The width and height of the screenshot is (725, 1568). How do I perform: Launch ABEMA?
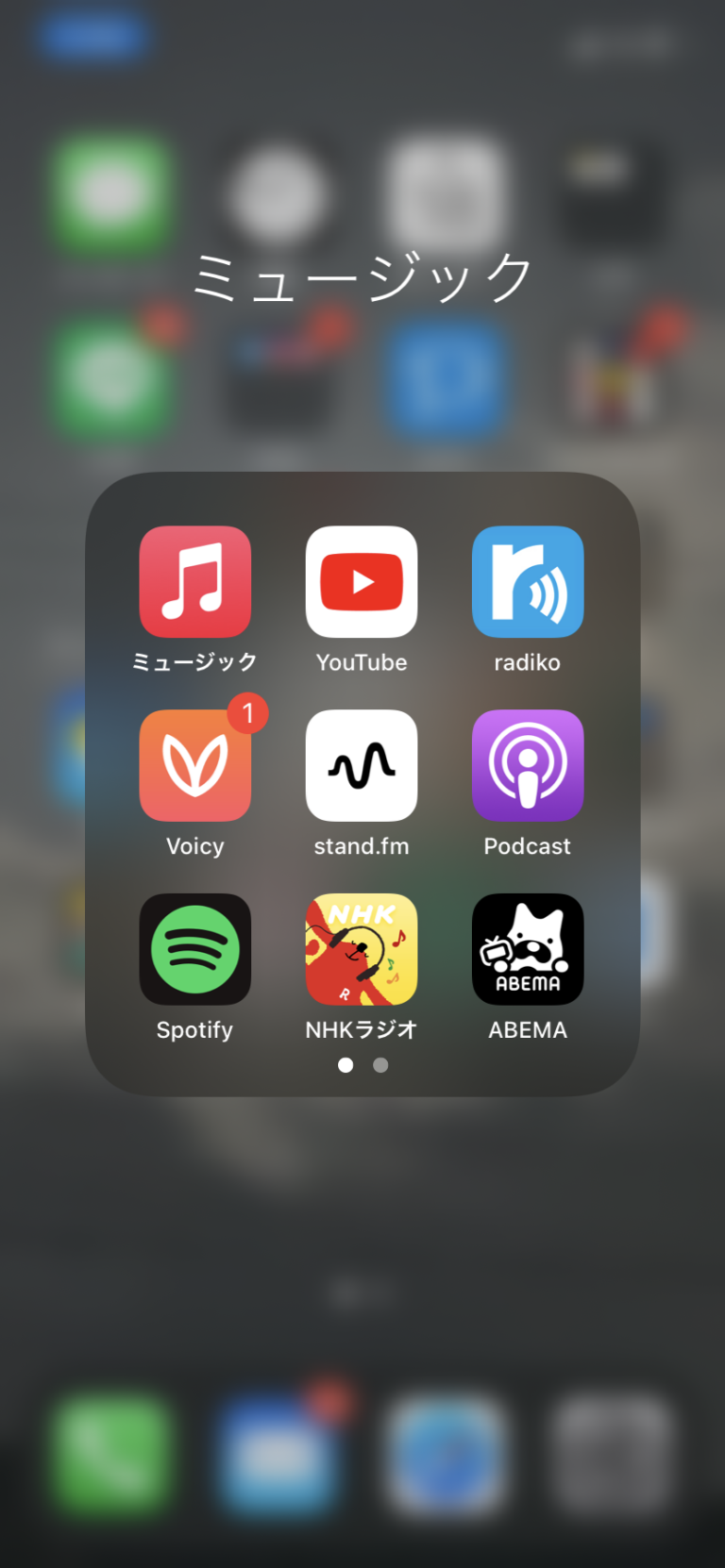click(528, 949)
